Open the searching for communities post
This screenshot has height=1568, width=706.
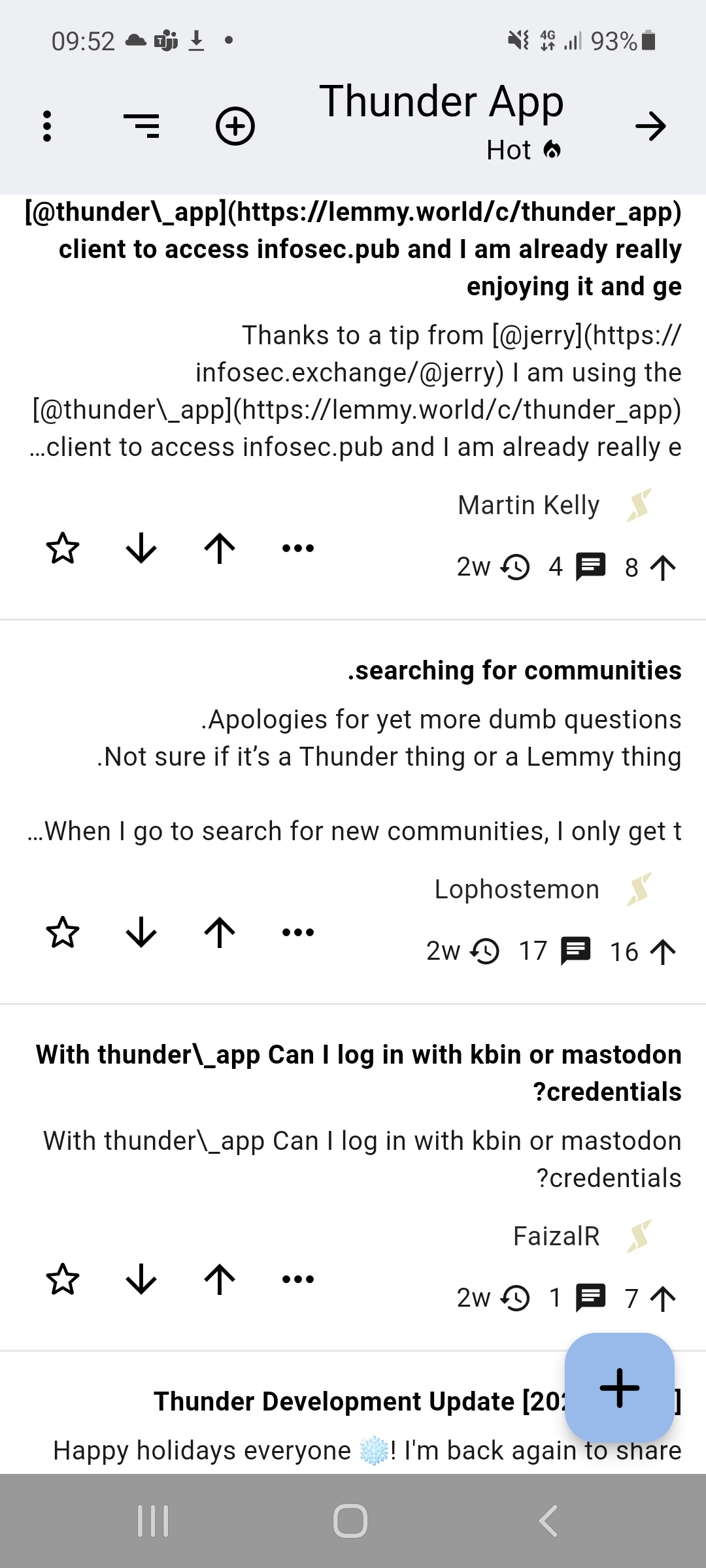[x=514, y=671]
